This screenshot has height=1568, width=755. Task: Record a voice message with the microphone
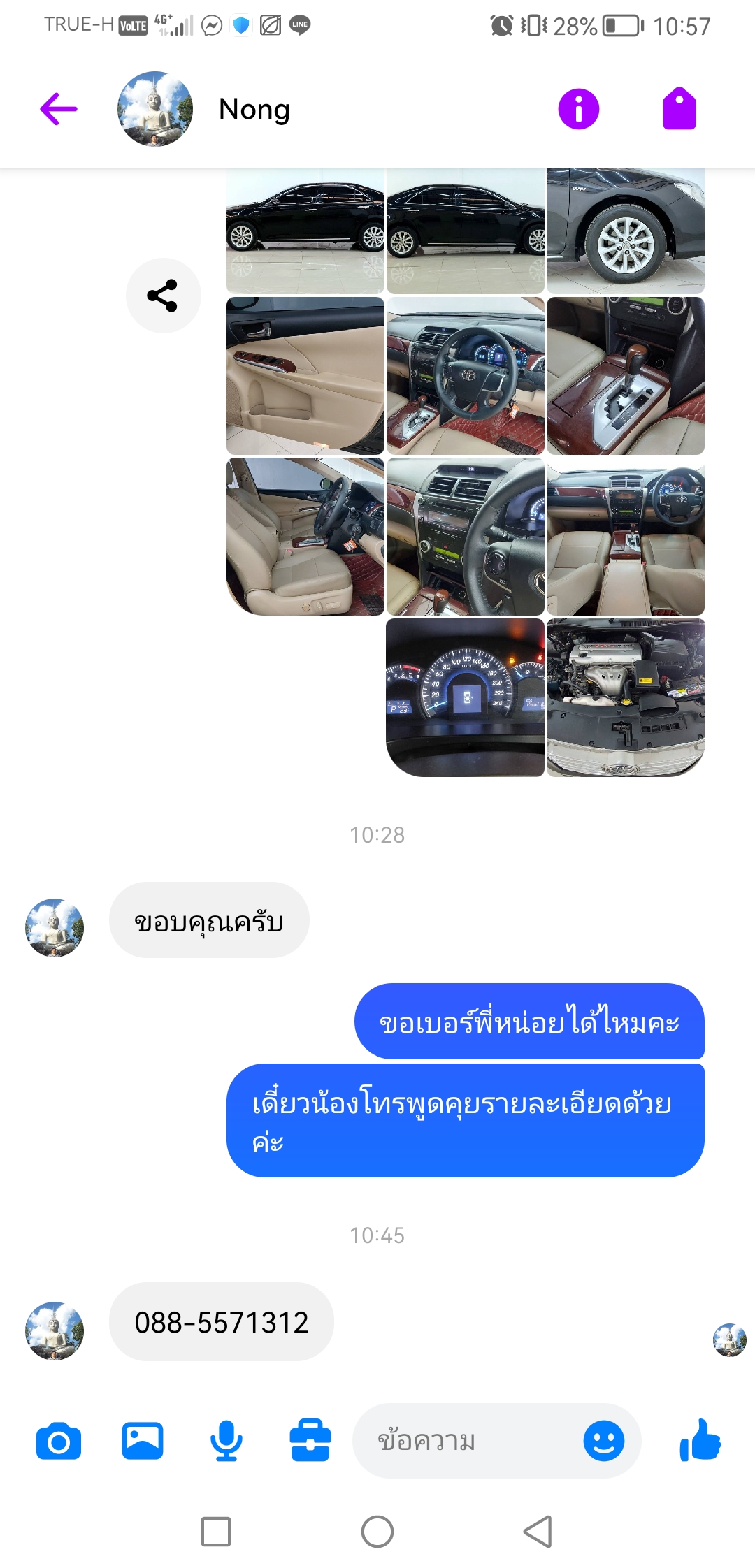pos(226,1441)
